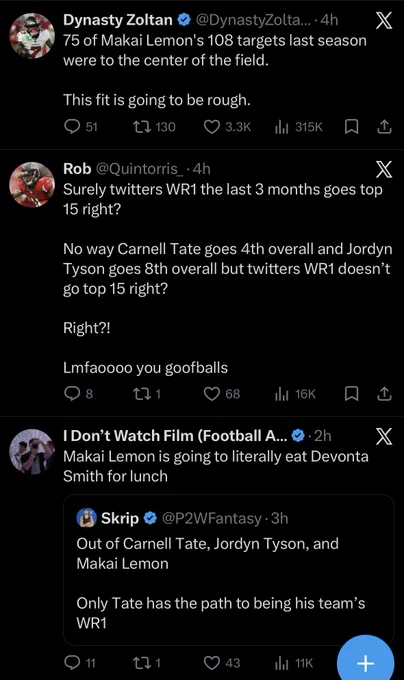This screenshot has width=404, height=680.
Task: Open Dynasty Zoltan's profile picture
Action: tap(32, 36)
